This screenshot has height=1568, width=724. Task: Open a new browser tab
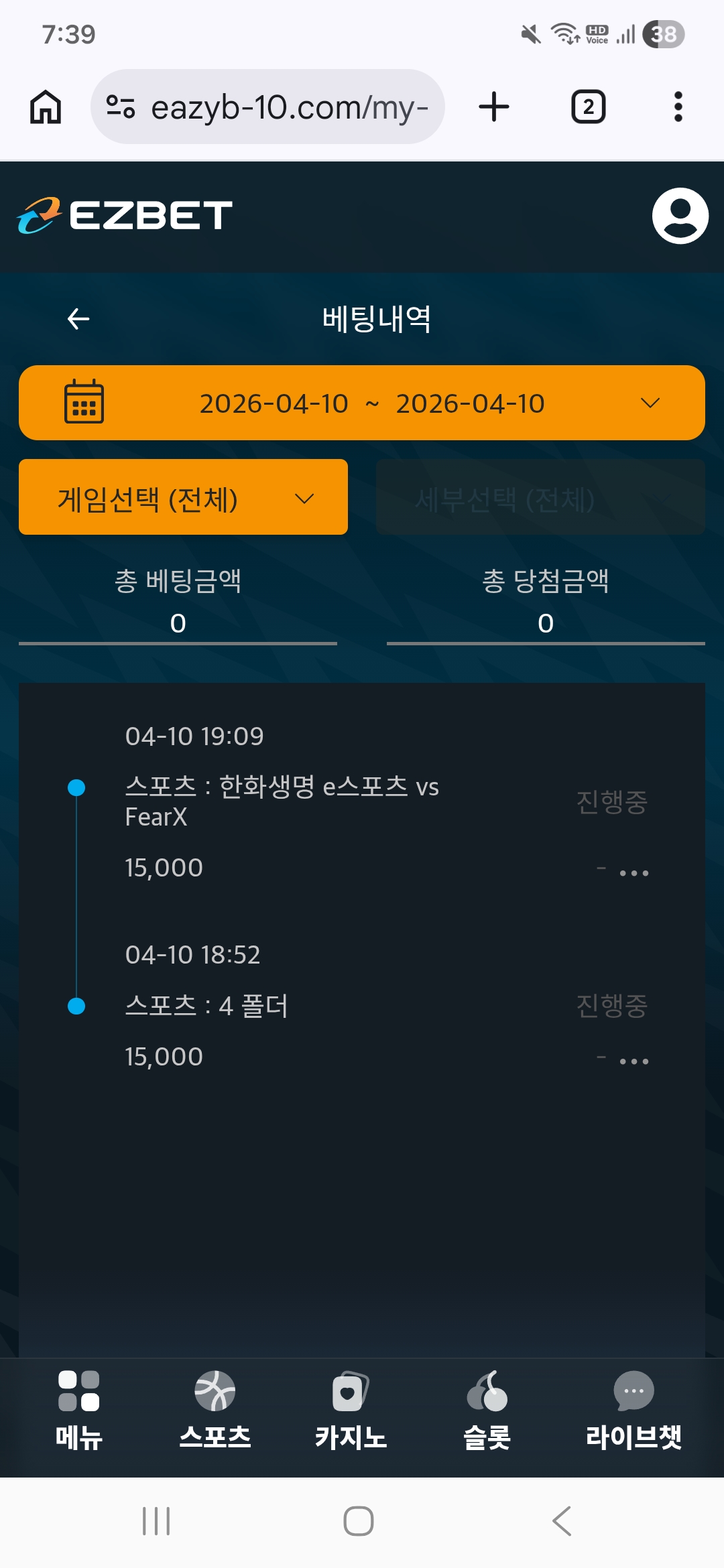[x=494, y=106]
